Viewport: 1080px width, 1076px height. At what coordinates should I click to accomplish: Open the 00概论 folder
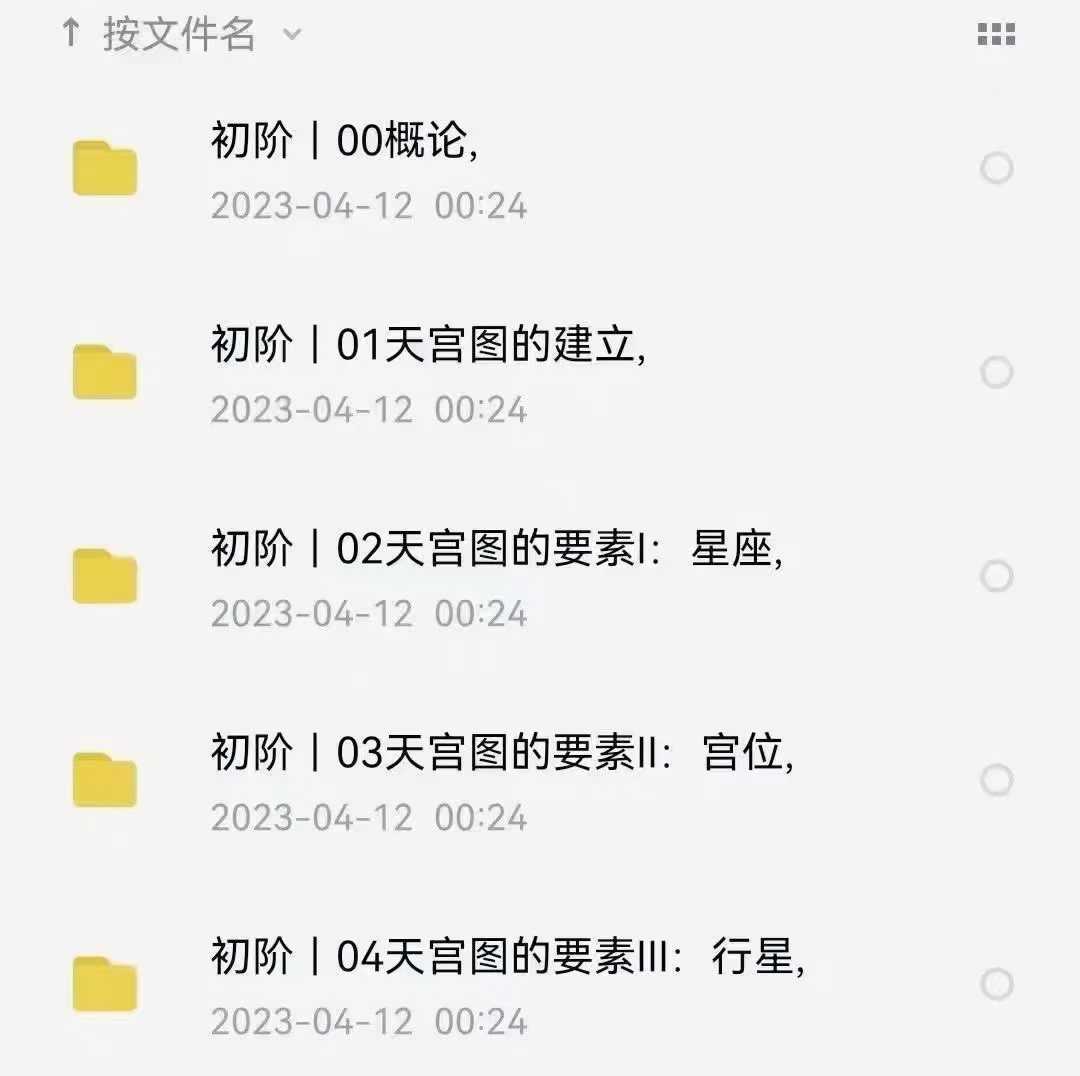[x=345, y=142]
